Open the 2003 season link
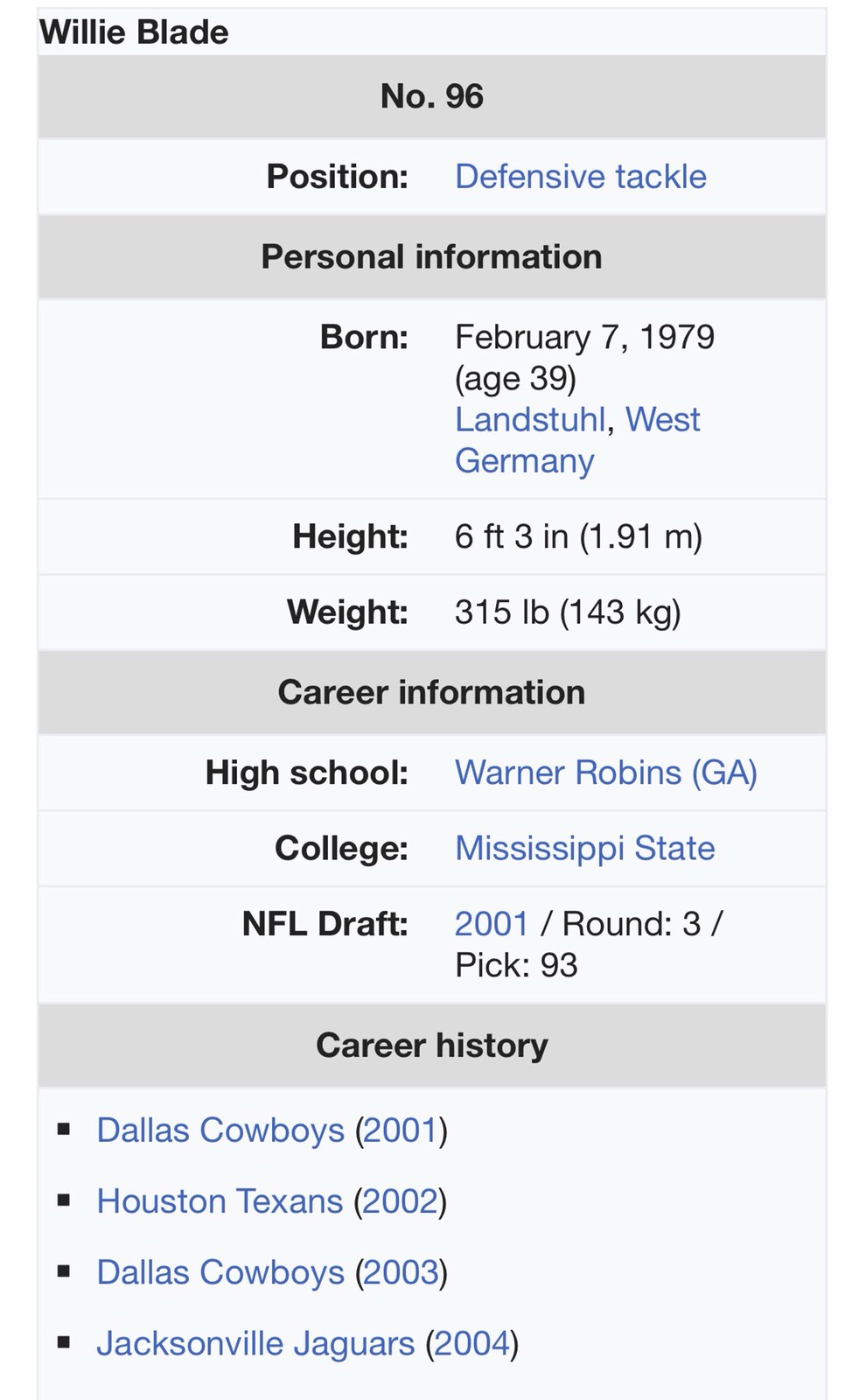This screenshot has height=1400, width=859. [x=401, y=1272]
